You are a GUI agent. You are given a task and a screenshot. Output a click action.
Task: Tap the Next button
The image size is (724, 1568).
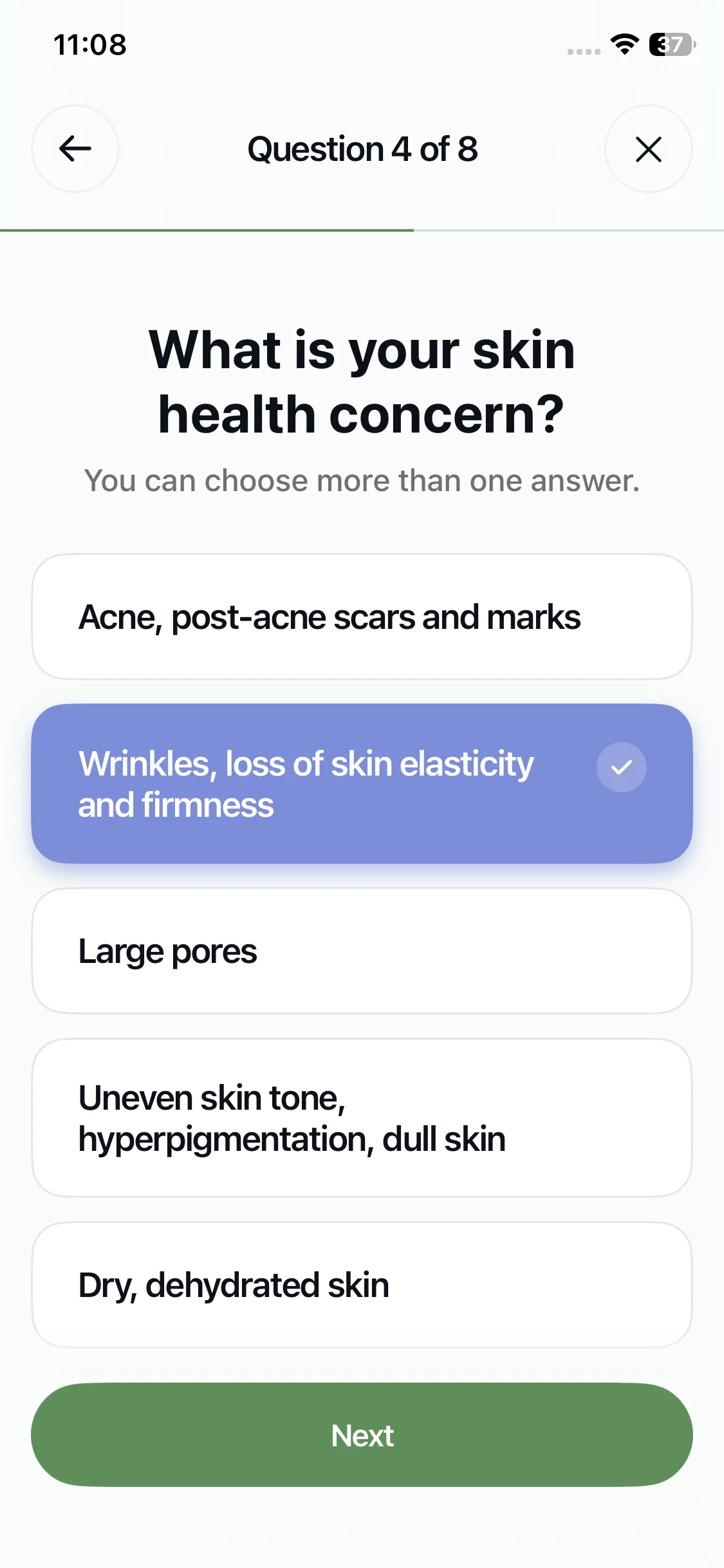click(362, 1435)
